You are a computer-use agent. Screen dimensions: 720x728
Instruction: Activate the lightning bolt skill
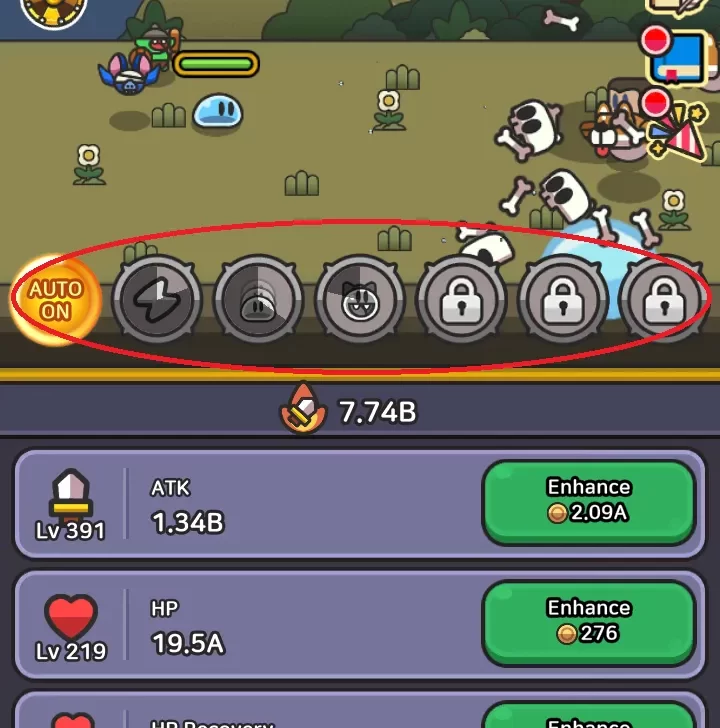coord(156,300)
